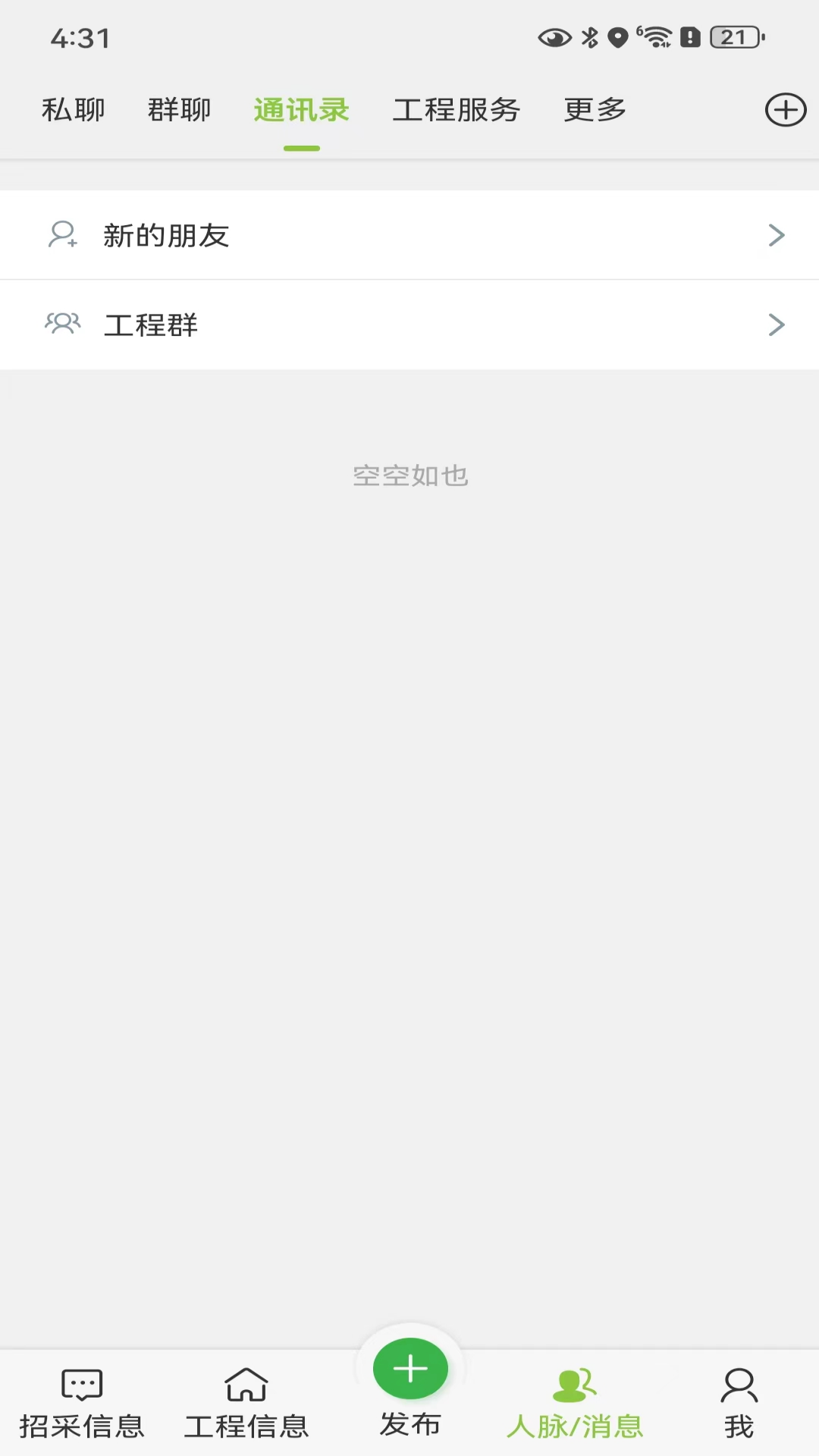819x1456 pixels.
Task: Tap the green 发布 plus button
Action: click(x=410, y=1370)
